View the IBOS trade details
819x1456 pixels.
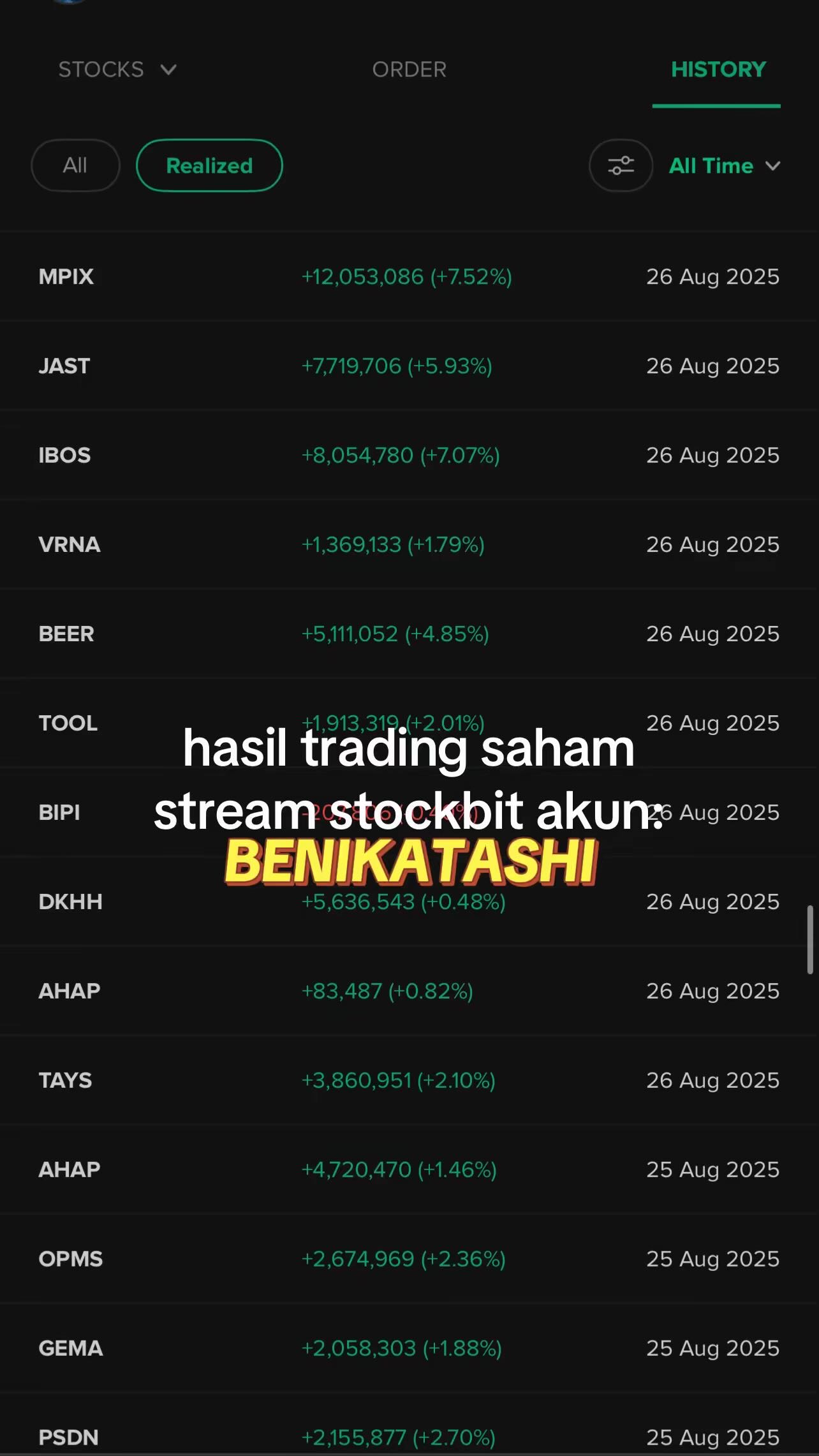[x=408, y=455]
